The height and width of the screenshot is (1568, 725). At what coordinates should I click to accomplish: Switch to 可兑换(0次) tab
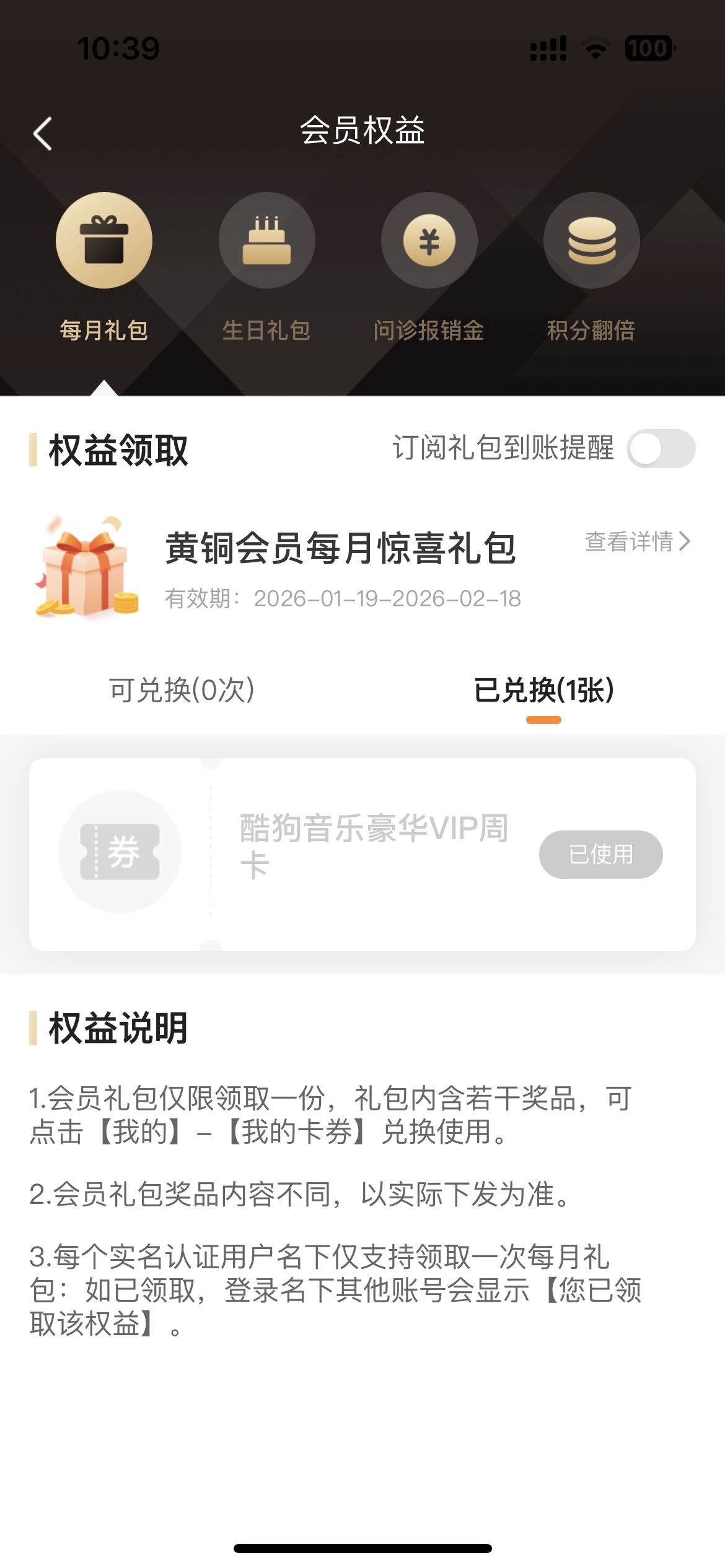pyautogui.click(x=182, y=690)
